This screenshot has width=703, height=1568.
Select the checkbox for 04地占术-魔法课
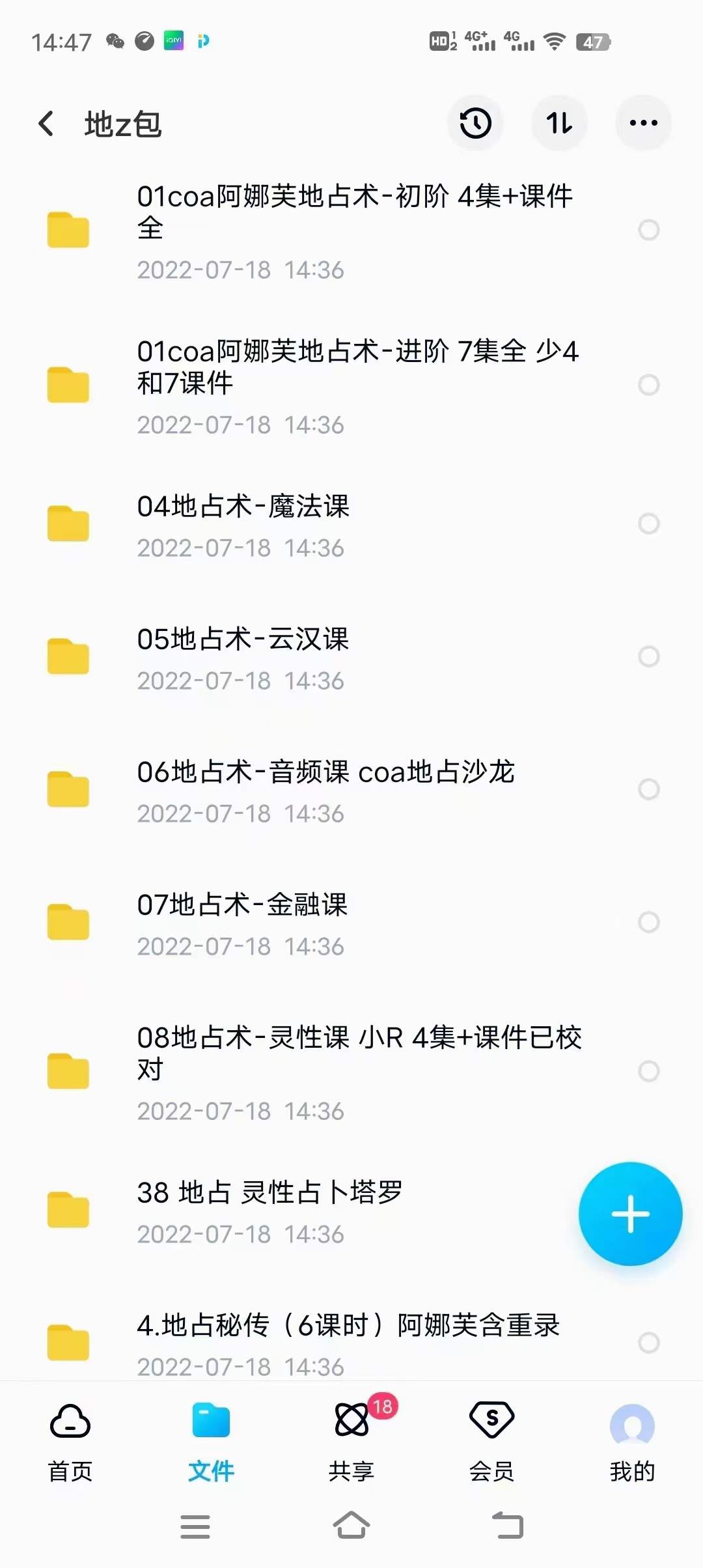(x=648, y=523)
